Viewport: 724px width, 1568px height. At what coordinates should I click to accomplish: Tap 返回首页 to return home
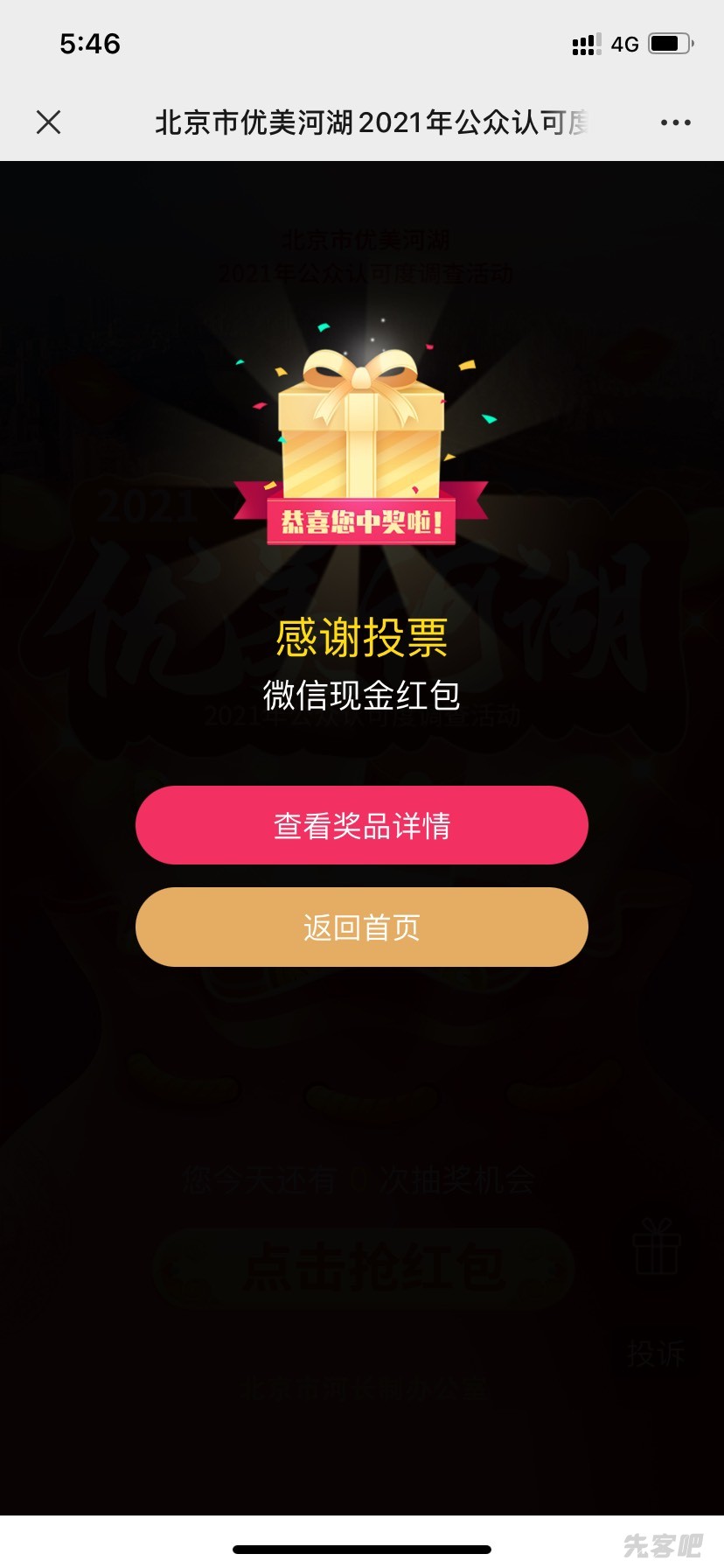click(361, 927)
